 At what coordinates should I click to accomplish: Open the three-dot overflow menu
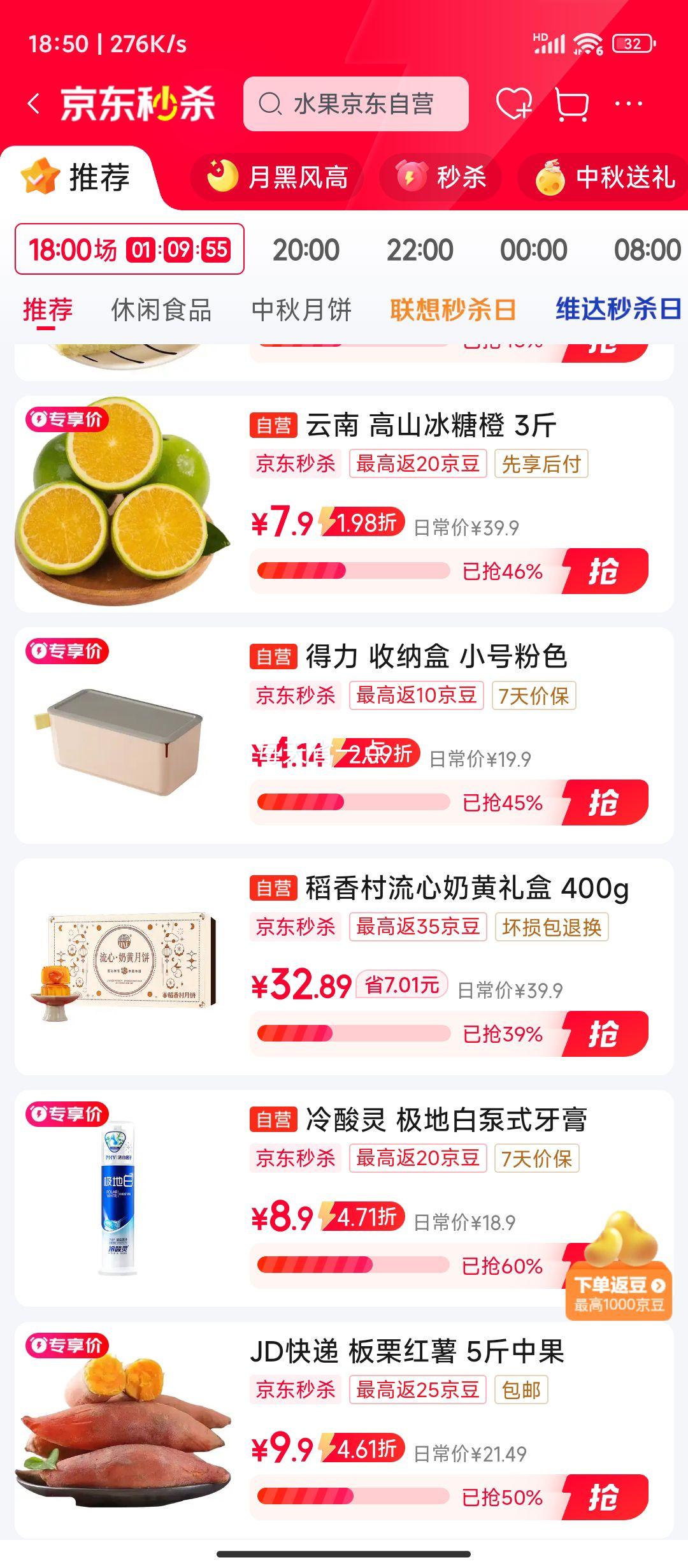click(629, 104)
